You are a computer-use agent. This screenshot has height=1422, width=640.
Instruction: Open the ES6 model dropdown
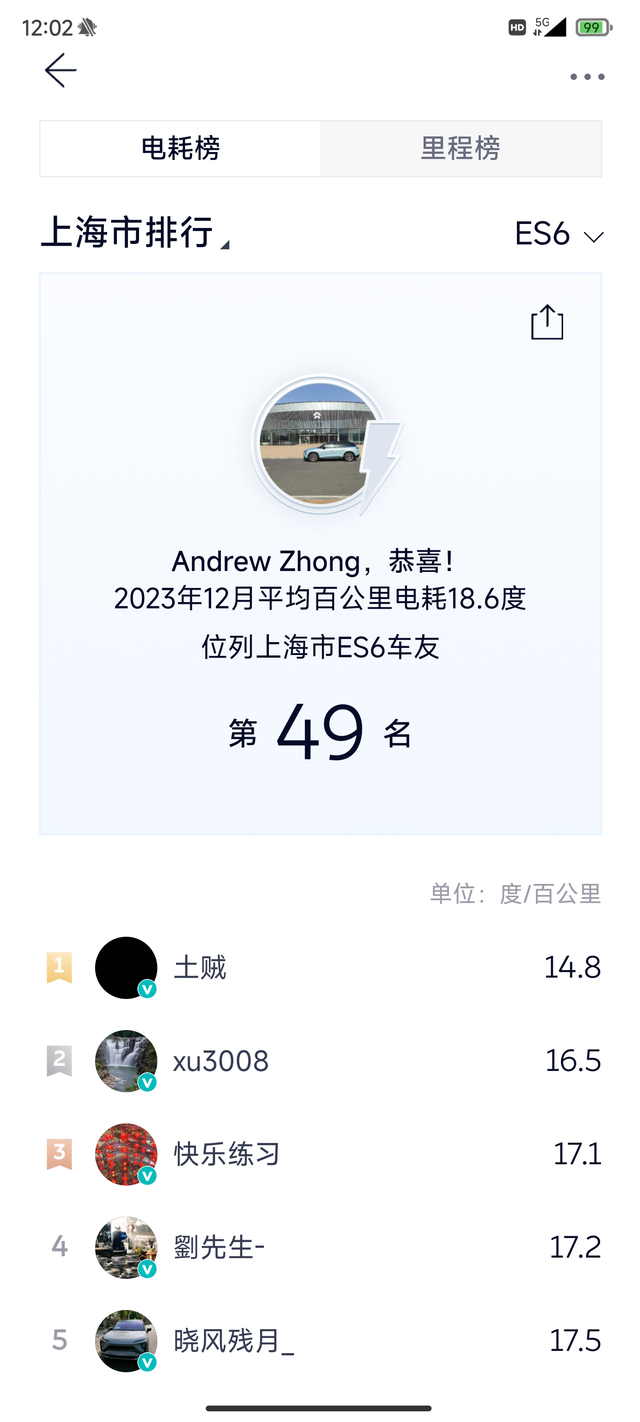pyautogui.click(x=559, y=235)
